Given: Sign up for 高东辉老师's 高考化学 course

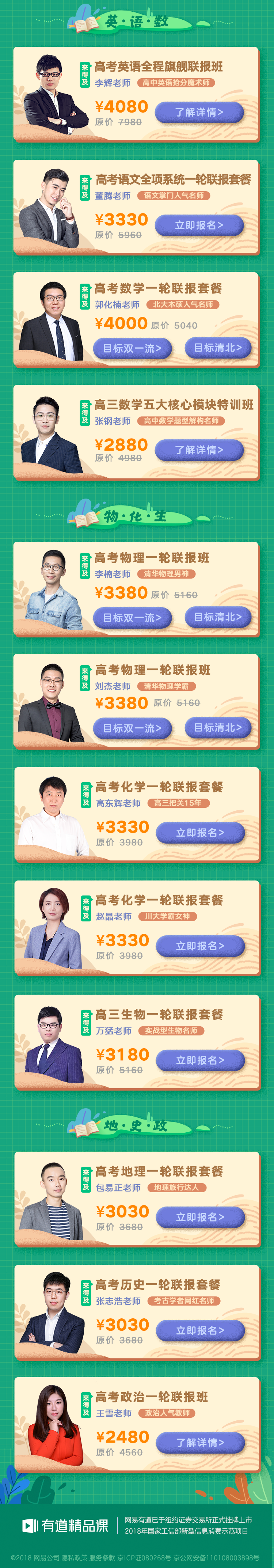Looking at the screenshot, I should point(200,833).
